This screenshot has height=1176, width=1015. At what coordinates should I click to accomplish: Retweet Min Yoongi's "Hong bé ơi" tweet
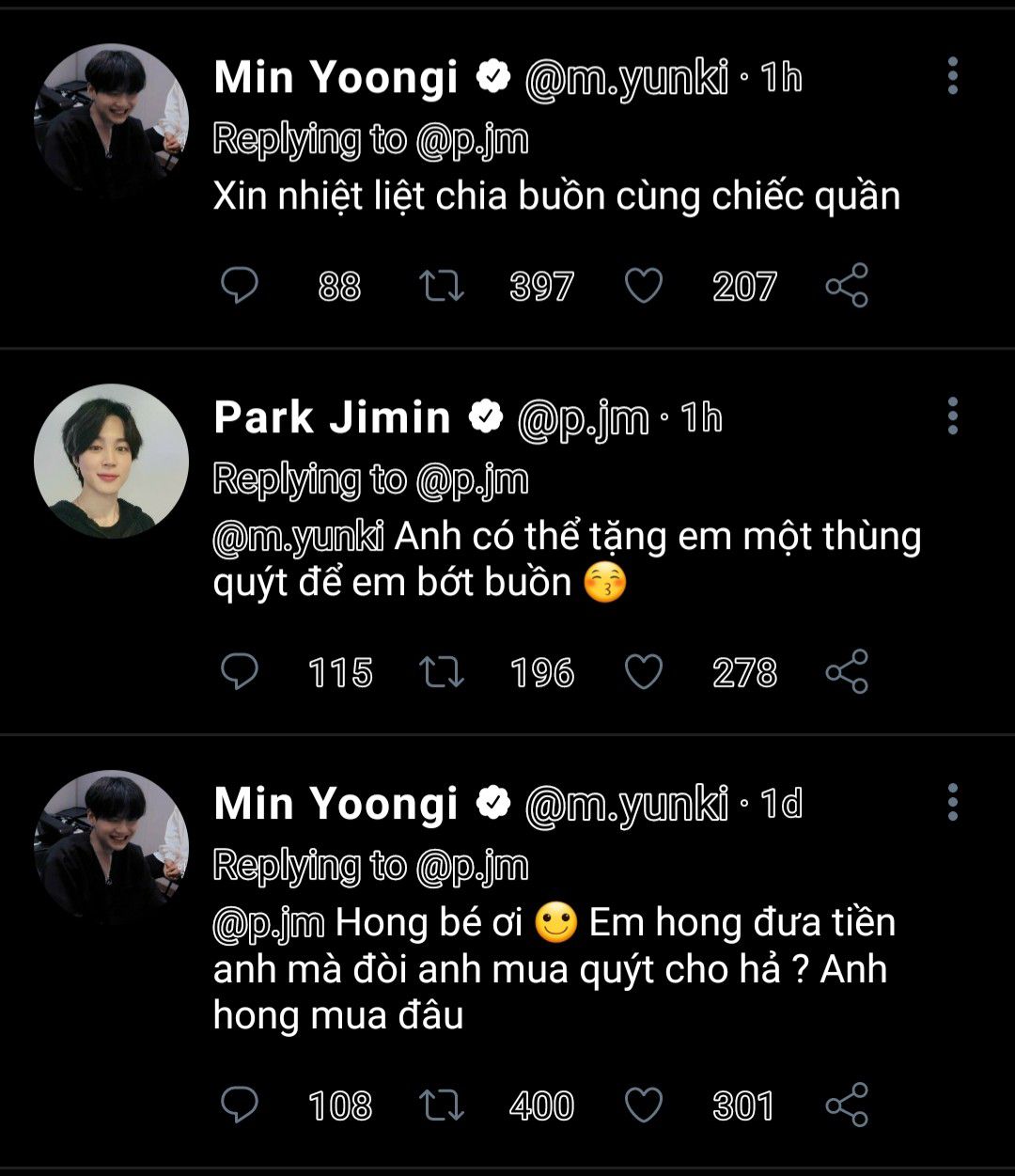[442, 1105]
